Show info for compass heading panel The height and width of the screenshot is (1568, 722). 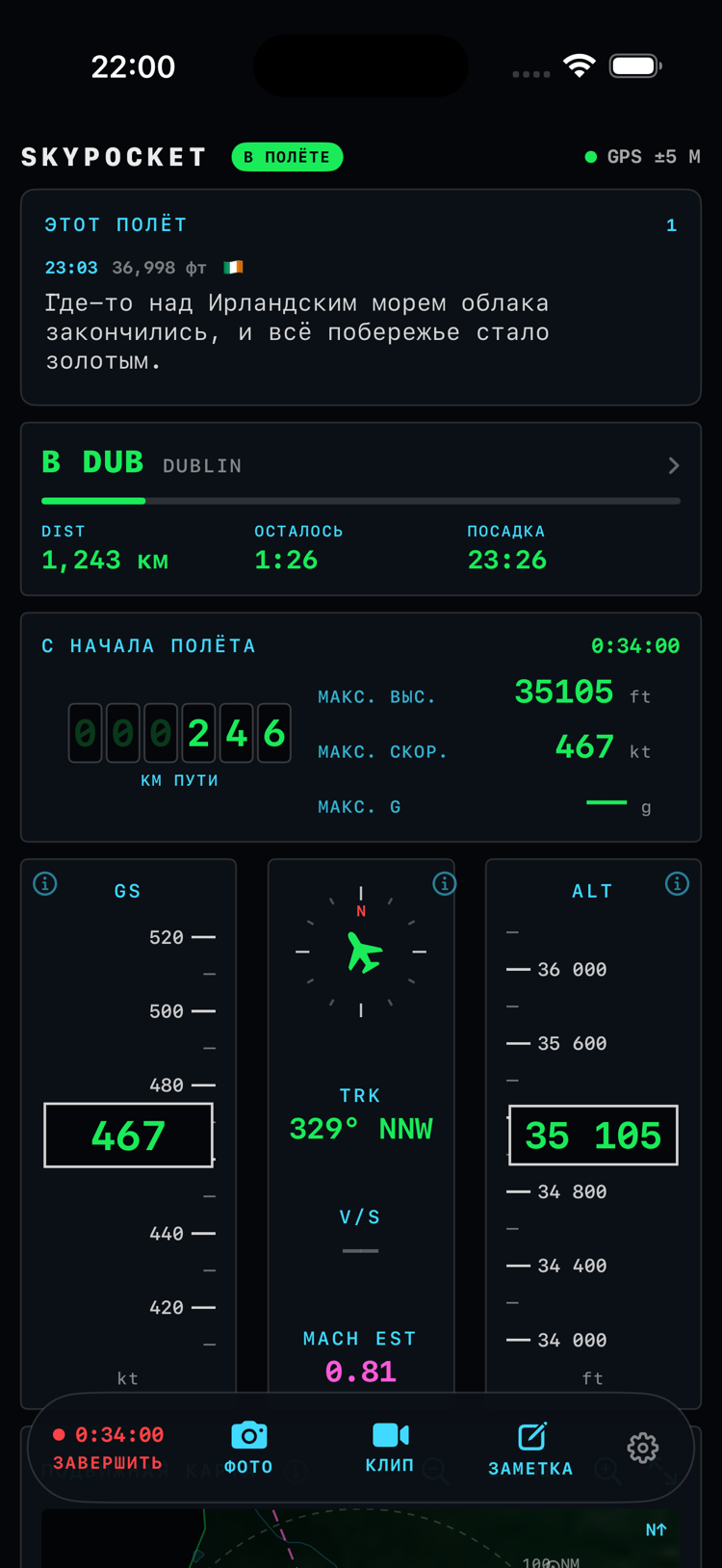[x=444, y=883]
